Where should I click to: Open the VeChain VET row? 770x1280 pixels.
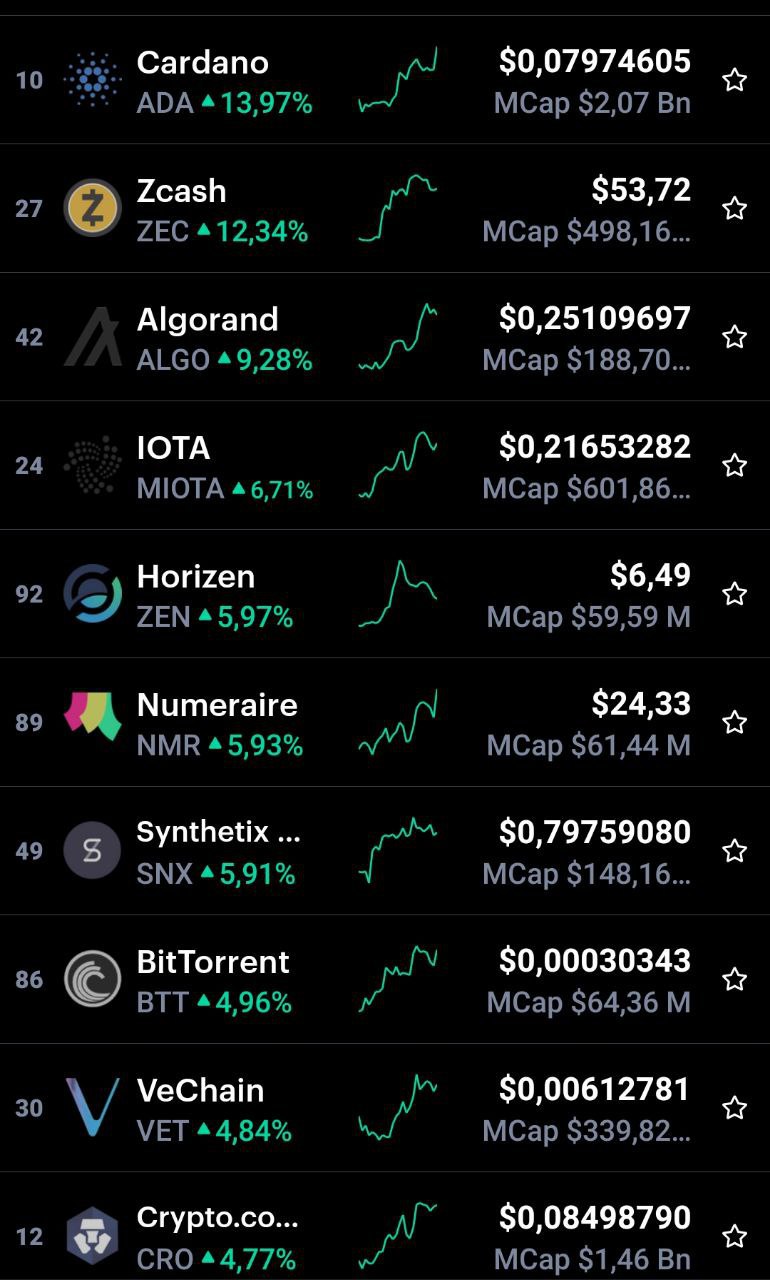click(385, 1108)
